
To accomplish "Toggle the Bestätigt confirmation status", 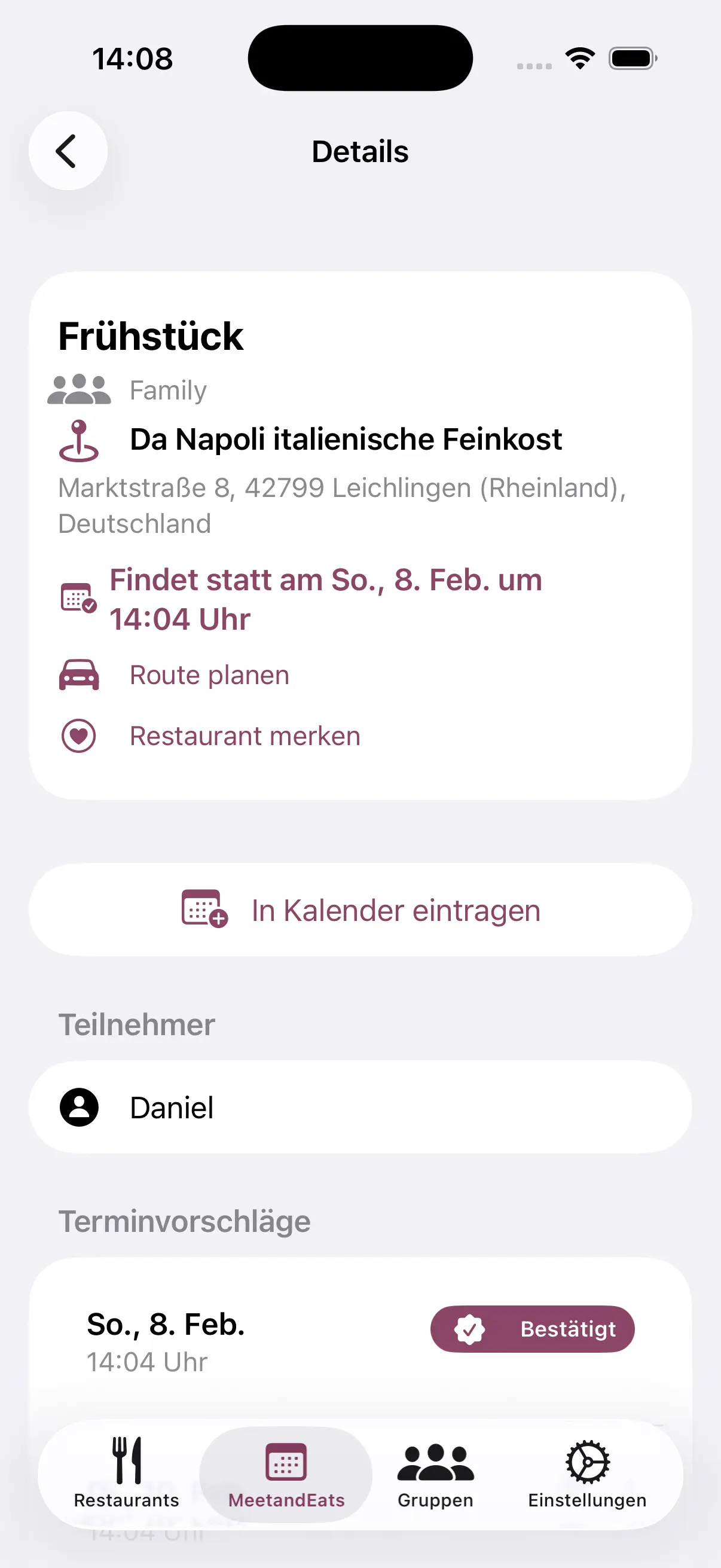I will 533,1329.
